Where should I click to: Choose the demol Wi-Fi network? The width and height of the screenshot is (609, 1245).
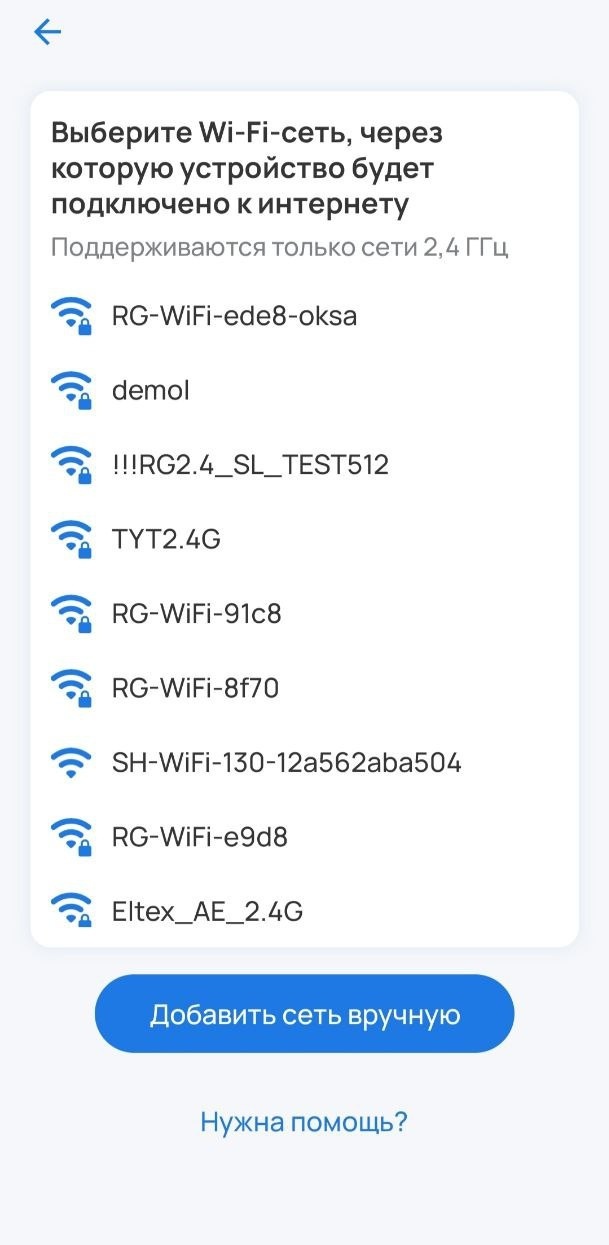(x=150, y=390)
